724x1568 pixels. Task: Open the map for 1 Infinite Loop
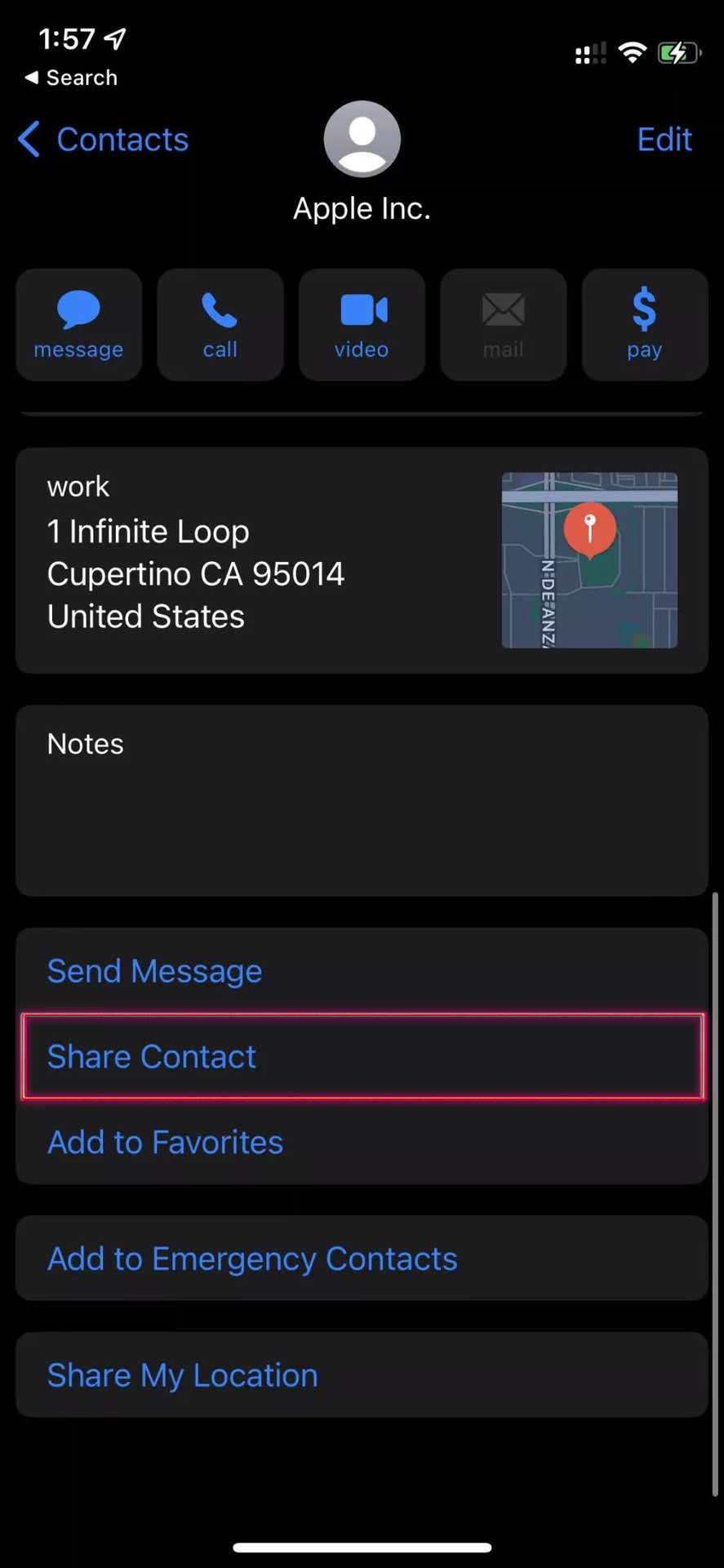click(589, 560)
